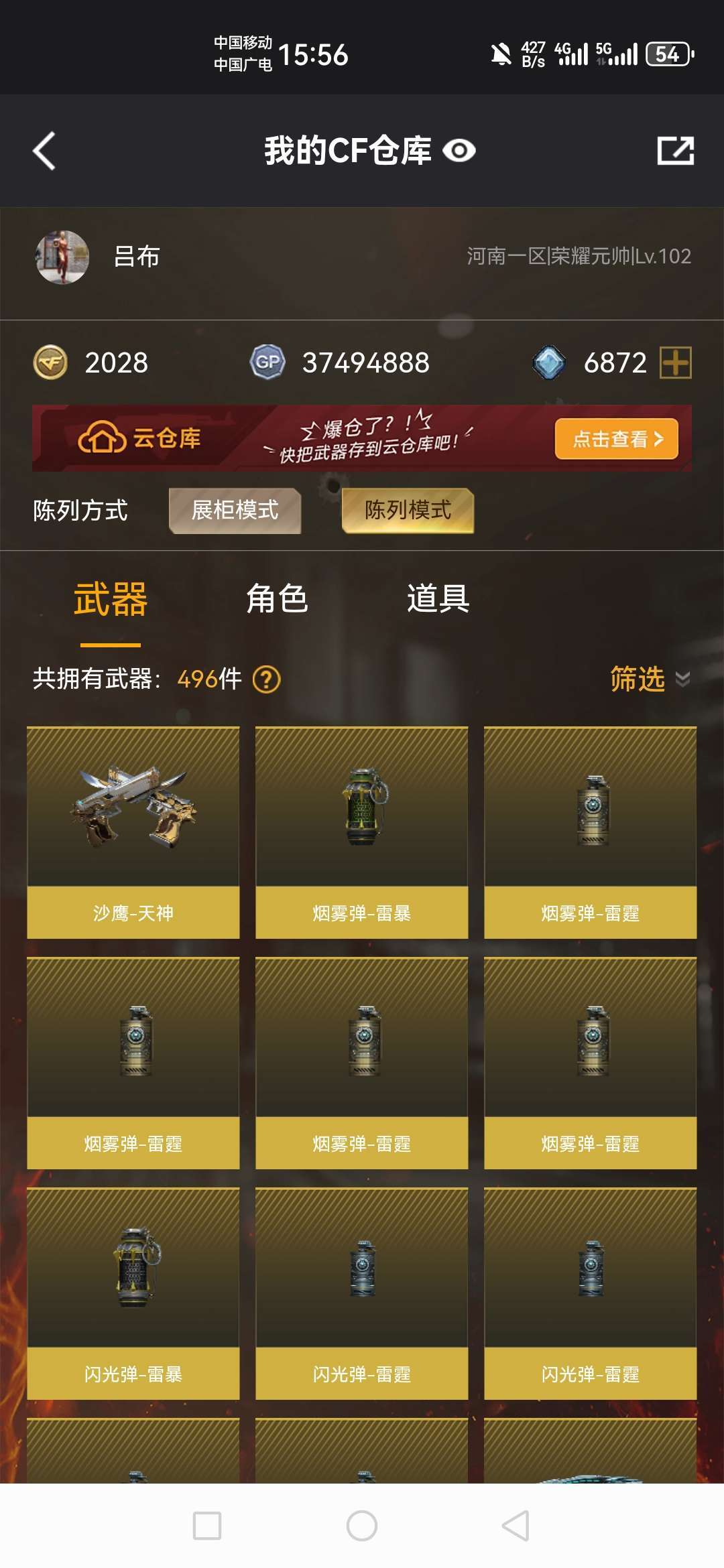Select 展柜模式 display mode

click(x=235, y=511)
